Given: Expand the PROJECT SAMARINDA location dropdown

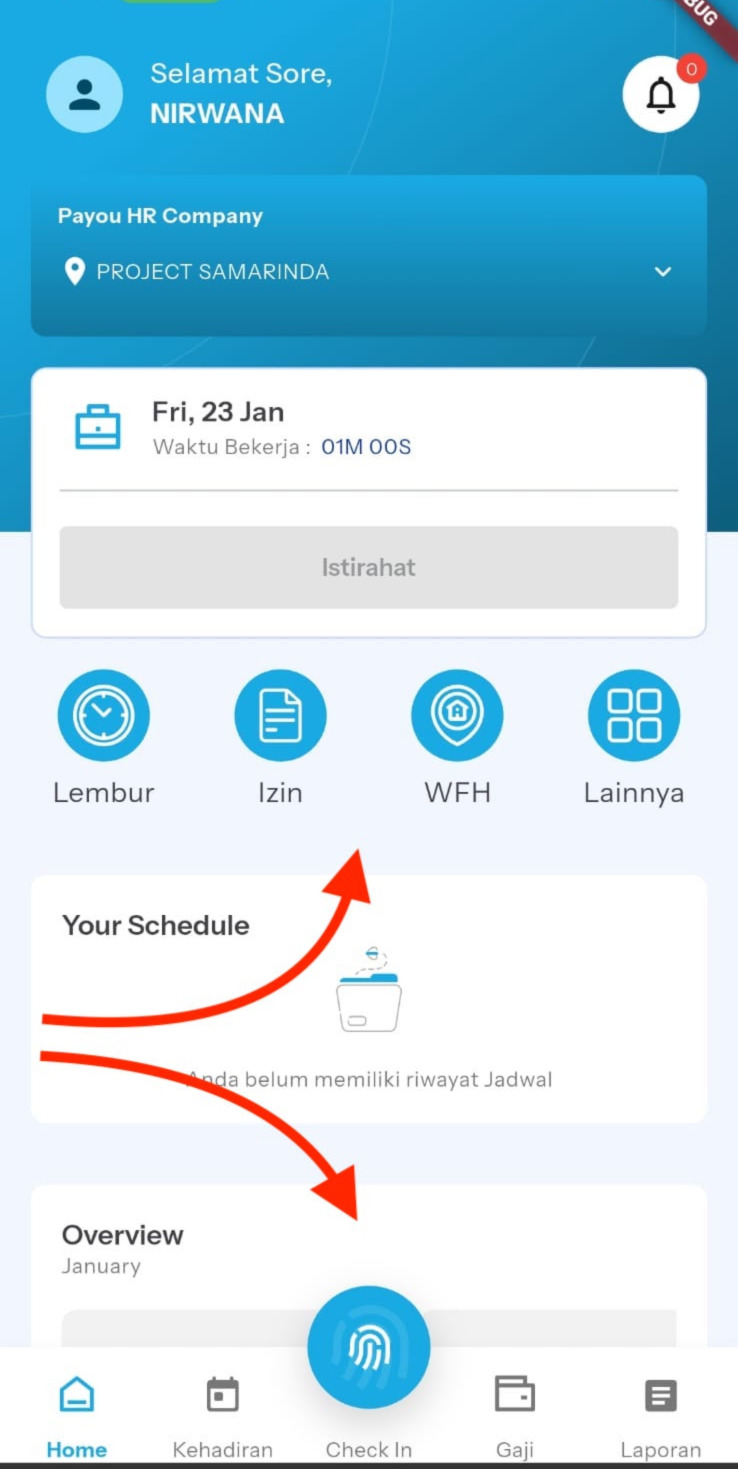Looking at the screenshot, I should click(662, 272).
